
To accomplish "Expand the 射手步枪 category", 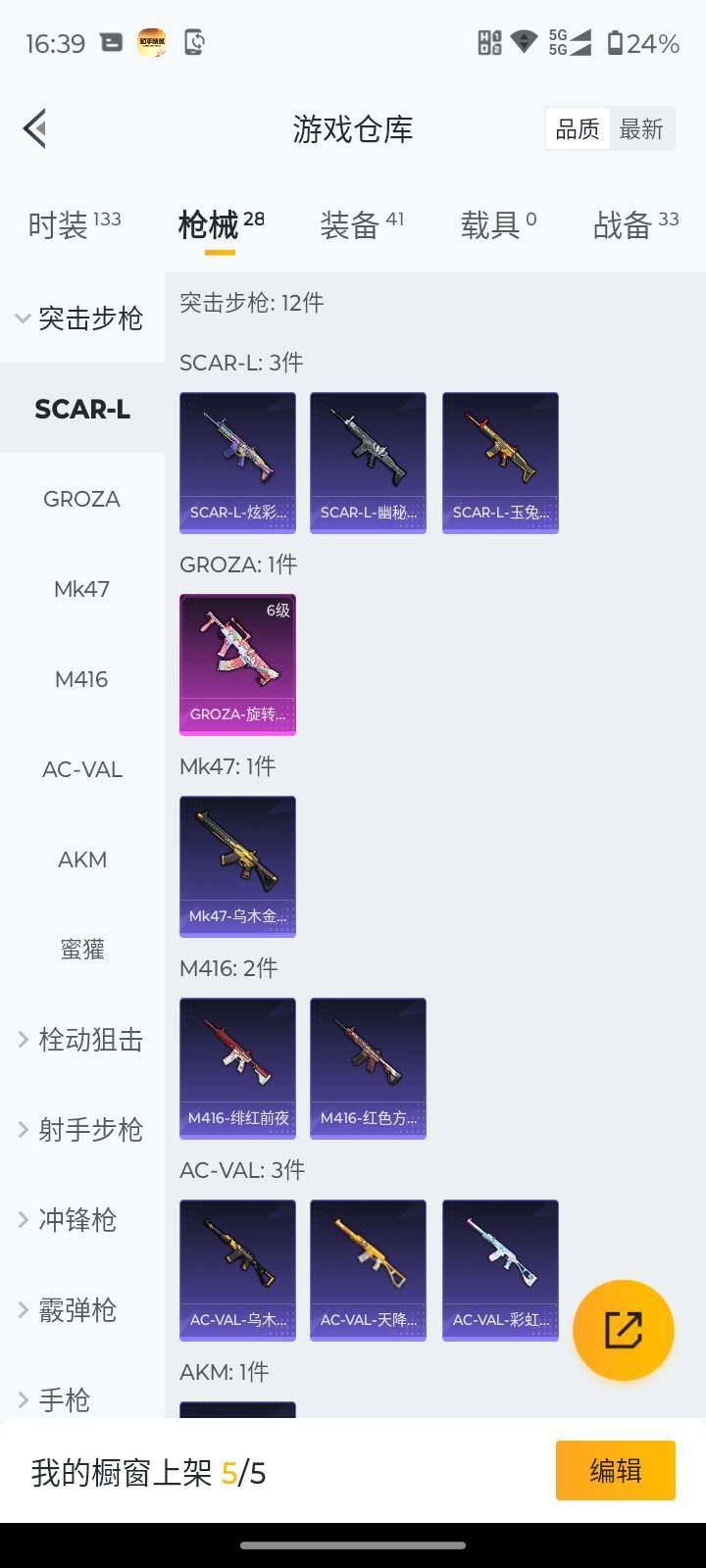I will [x=82, y=1130].
